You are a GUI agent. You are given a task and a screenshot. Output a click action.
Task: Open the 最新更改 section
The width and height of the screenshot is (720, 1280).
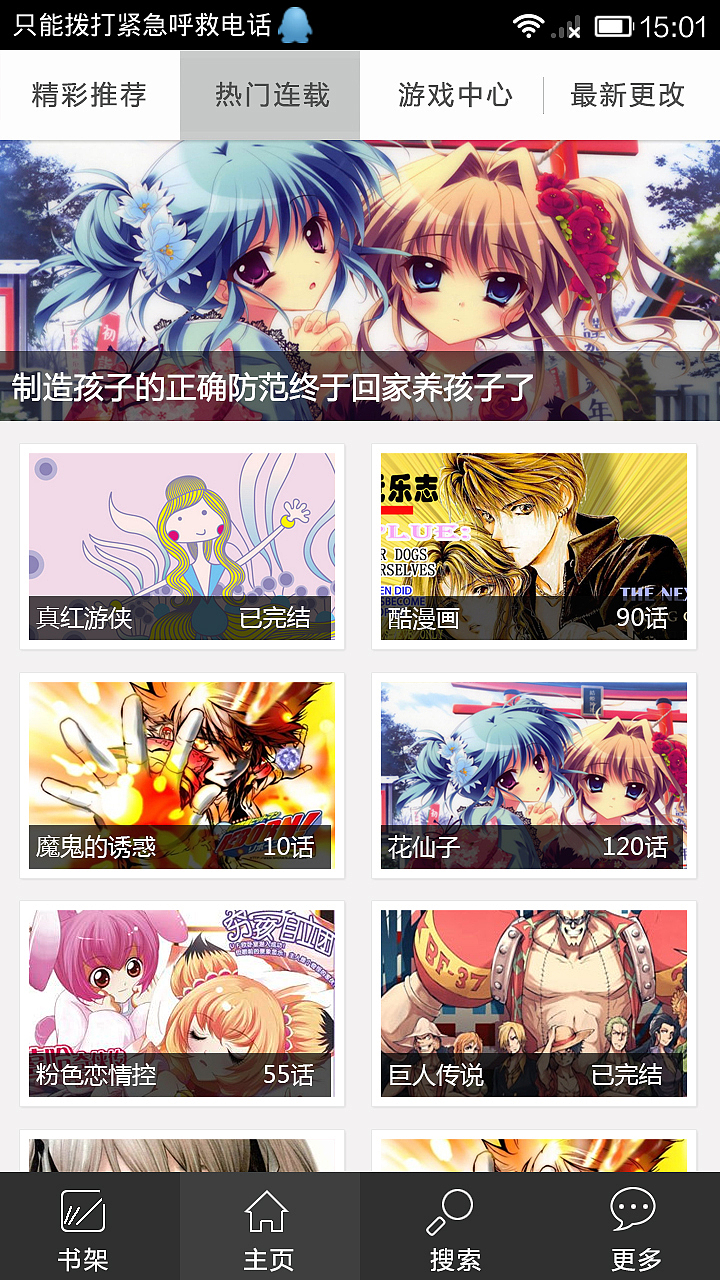(x=626, y=95)
